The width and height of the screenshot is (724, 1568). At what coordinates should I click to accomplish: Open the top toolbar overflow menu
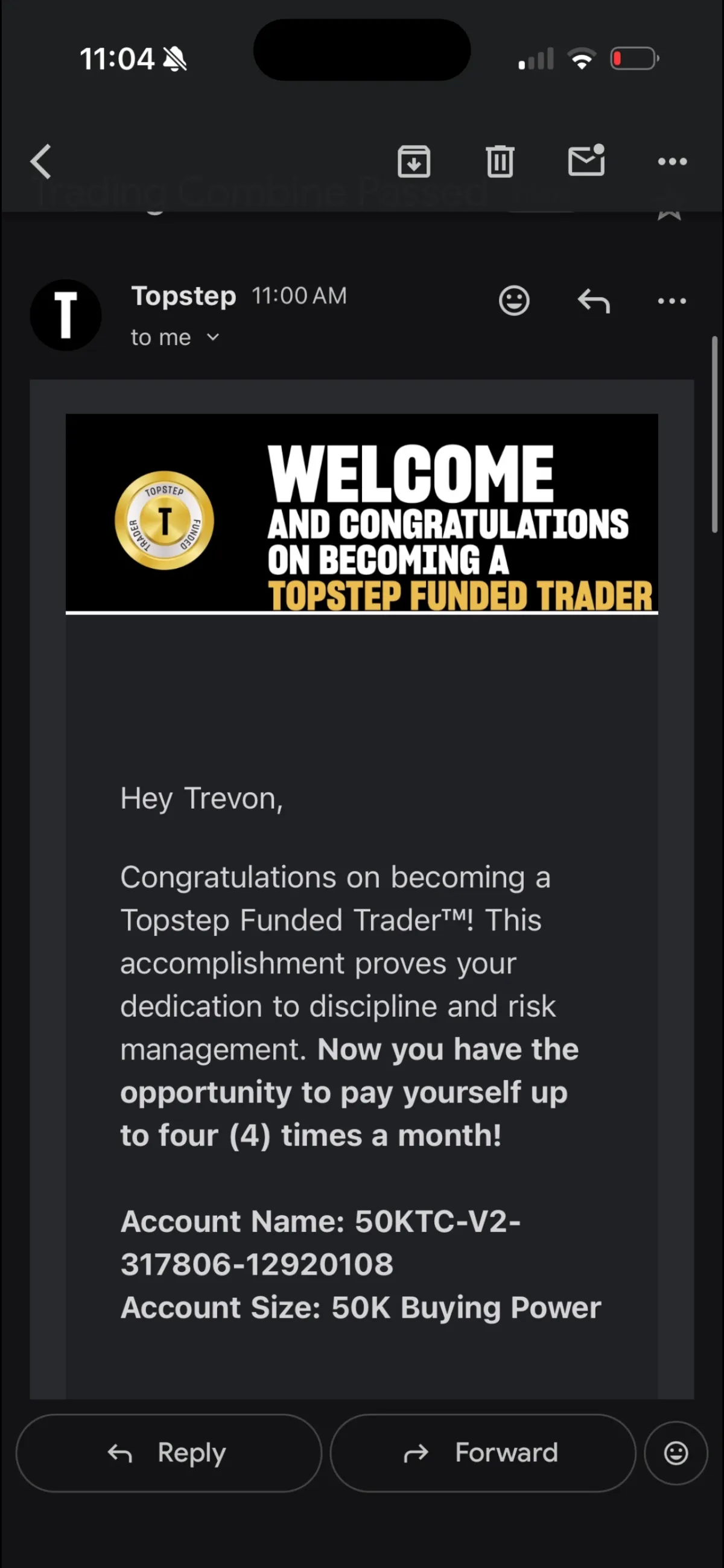point(672,162)
